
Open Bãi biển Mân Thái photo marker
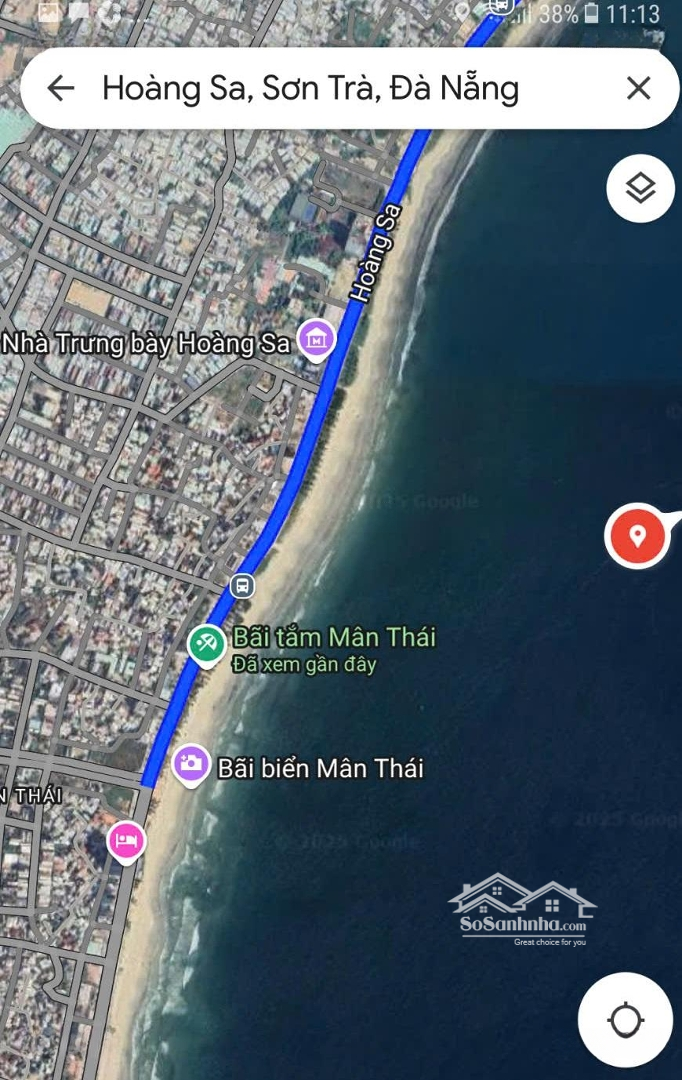(190, 765)
